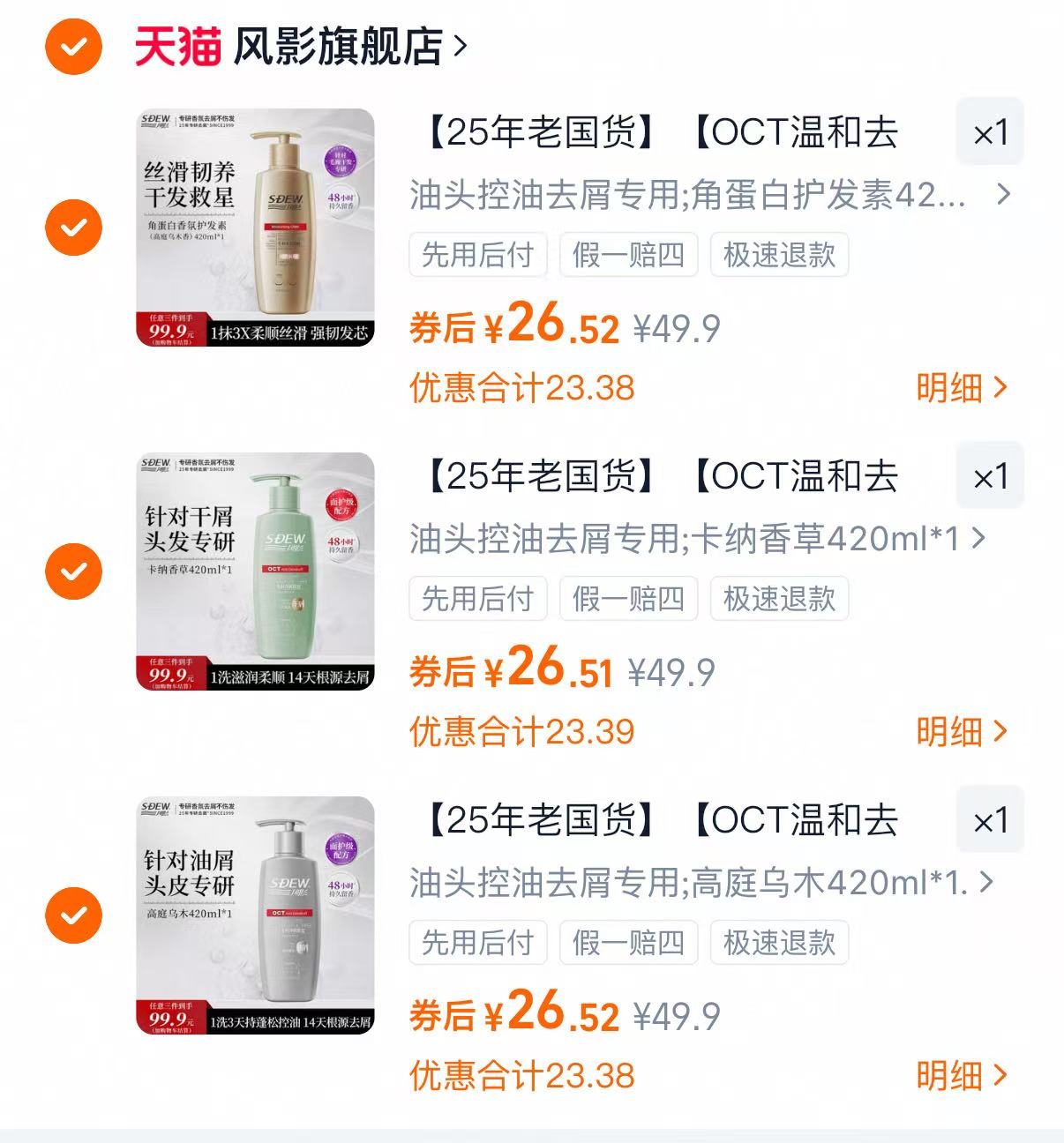Click the 券后¥26.51 discounted price text
The image size is (1064, 1143).
pos(512,669)
